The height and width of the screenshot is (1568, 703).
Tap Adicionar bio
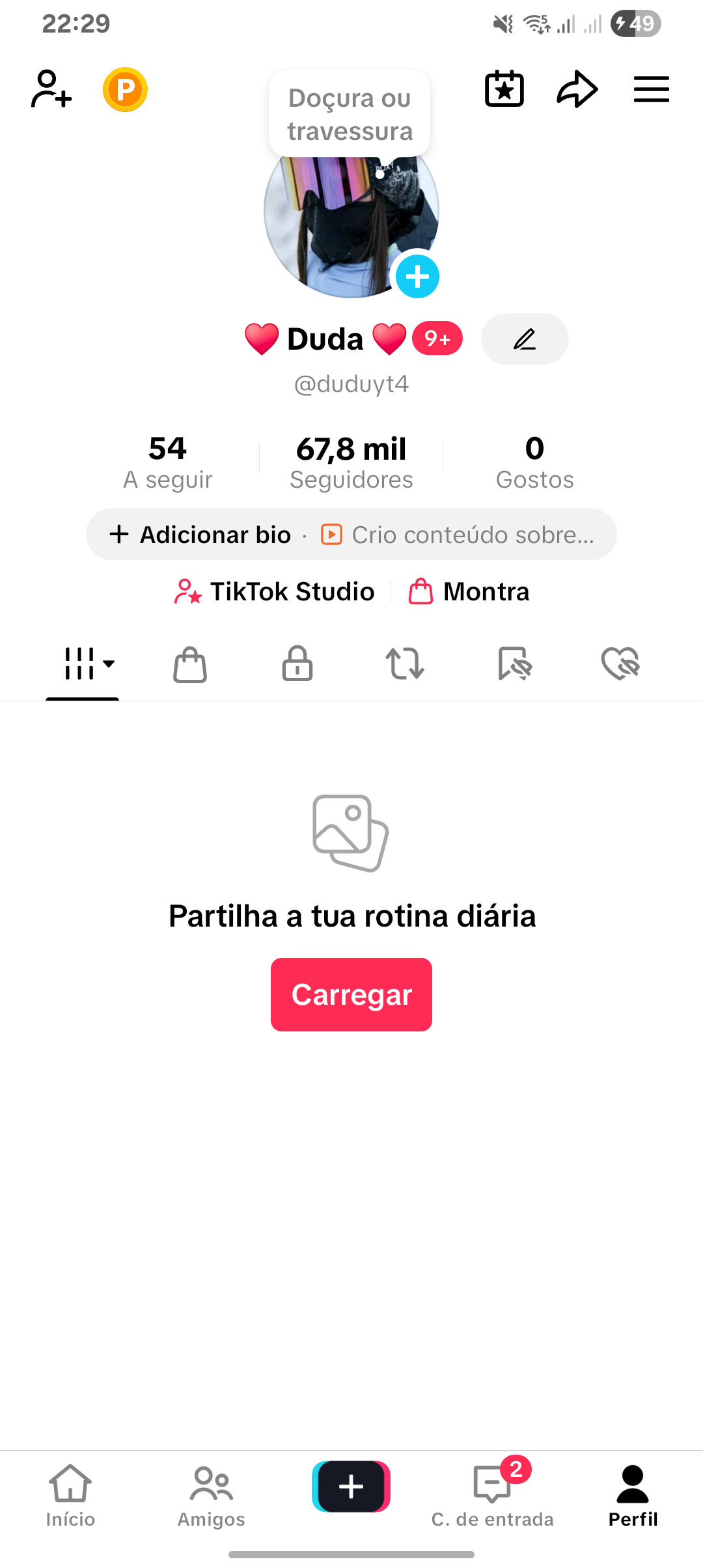(x=202, y=535)
